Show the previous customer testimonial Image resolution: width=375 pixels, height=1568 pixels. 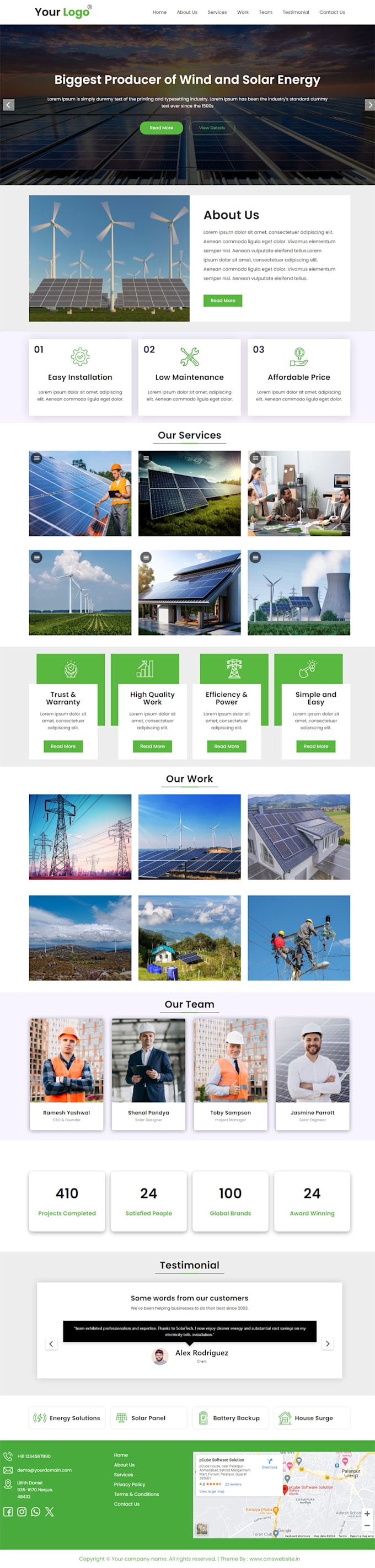coord(51,1343)
